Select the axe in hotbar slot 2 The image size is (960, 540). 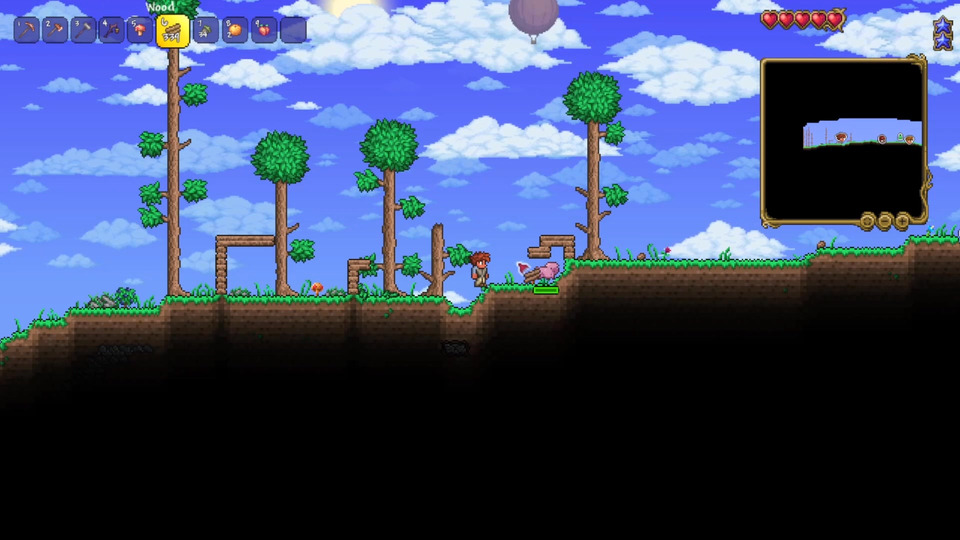(55, 30)
